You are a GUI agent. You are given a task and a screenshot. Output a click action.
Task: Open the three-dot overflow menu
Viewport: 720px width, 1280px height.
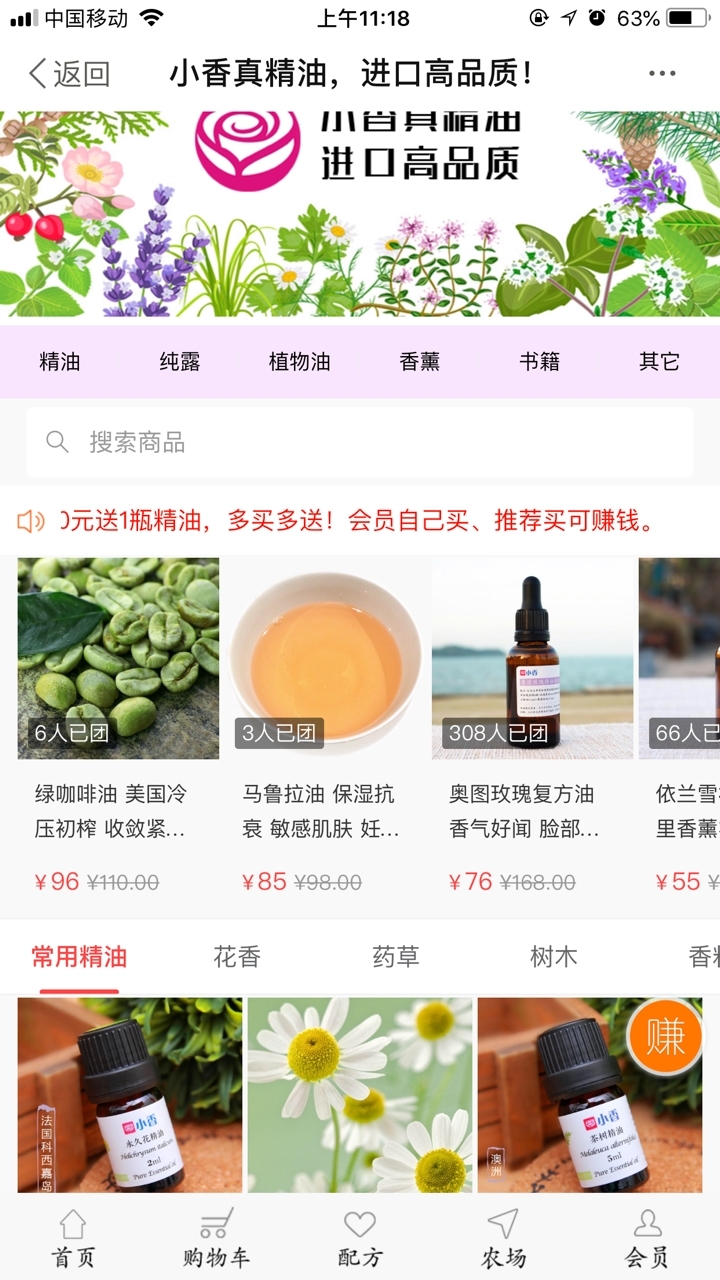pos(662,73)
